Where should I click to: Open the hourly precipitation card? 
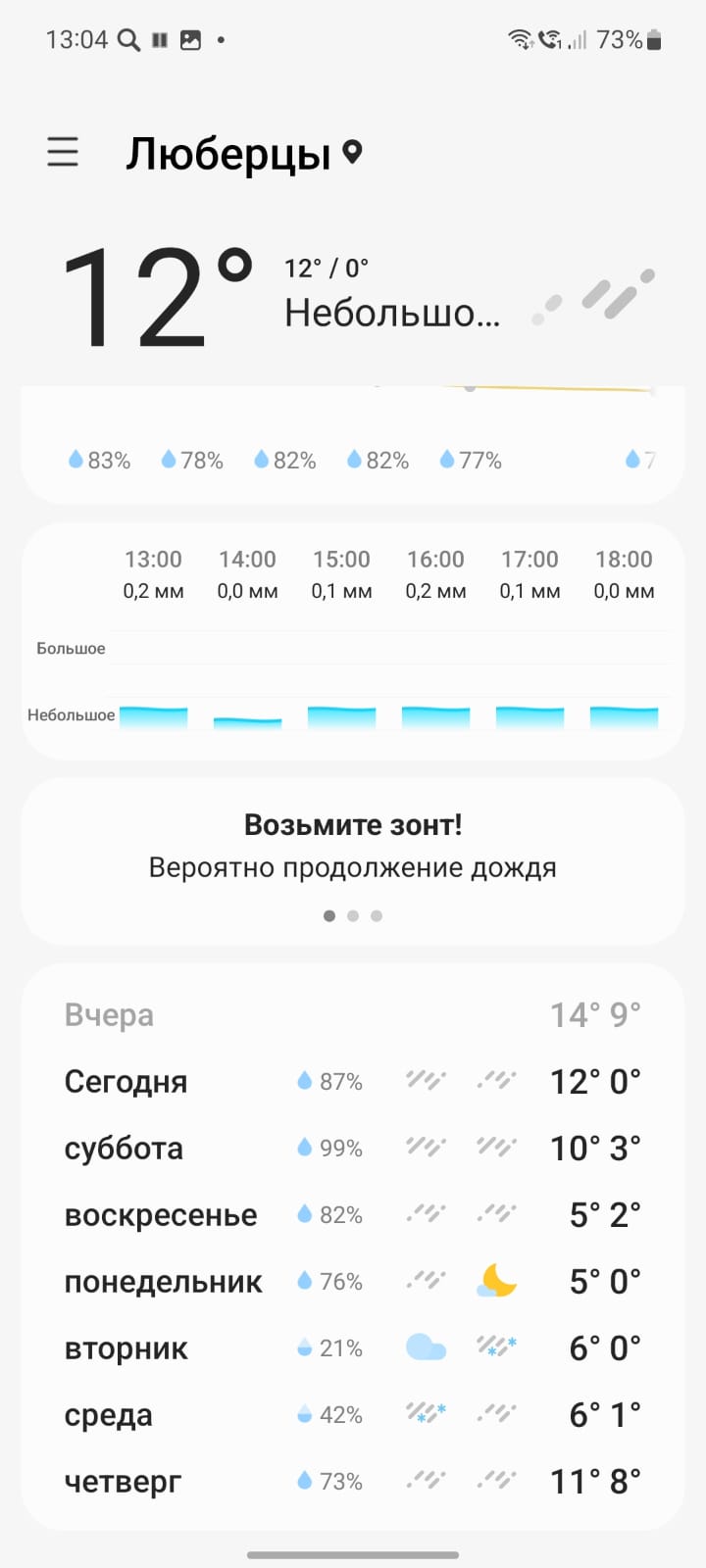click(x=353, y=641)
